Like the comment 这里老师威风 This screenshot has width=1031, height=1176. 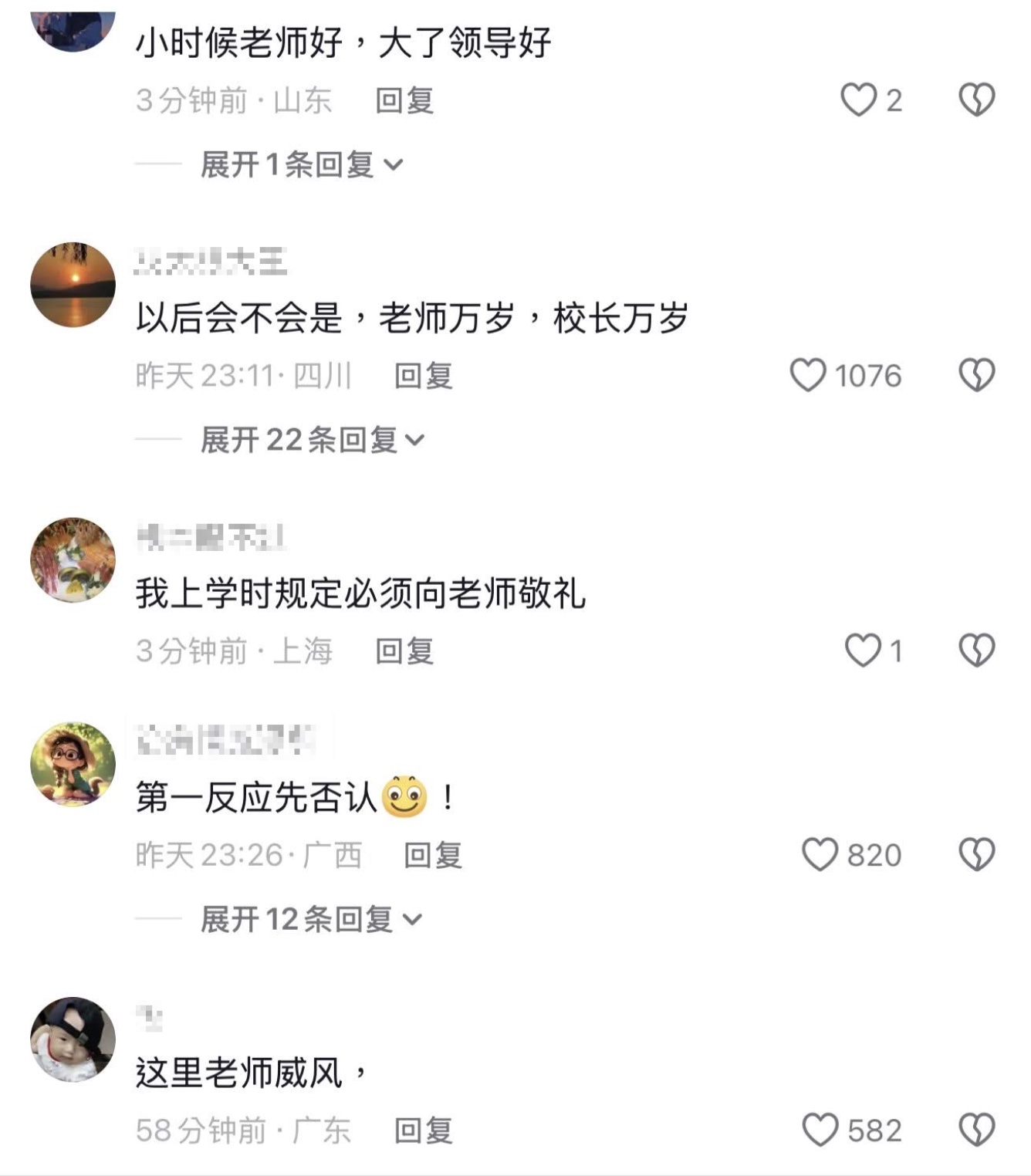coord(820,1130)
